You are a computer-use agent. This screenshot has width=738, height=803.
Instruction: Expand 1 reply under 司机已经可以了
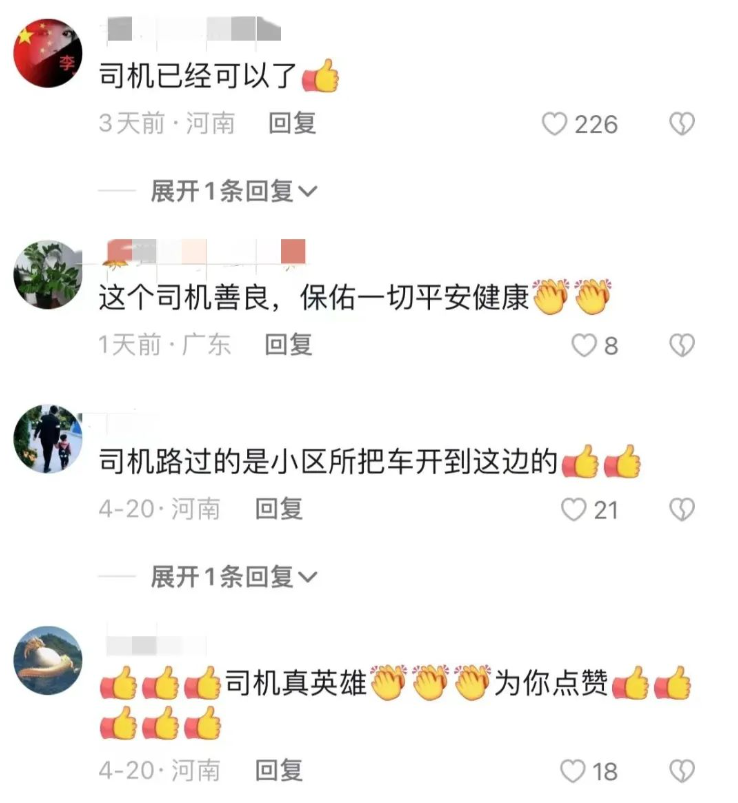[234, 191]
